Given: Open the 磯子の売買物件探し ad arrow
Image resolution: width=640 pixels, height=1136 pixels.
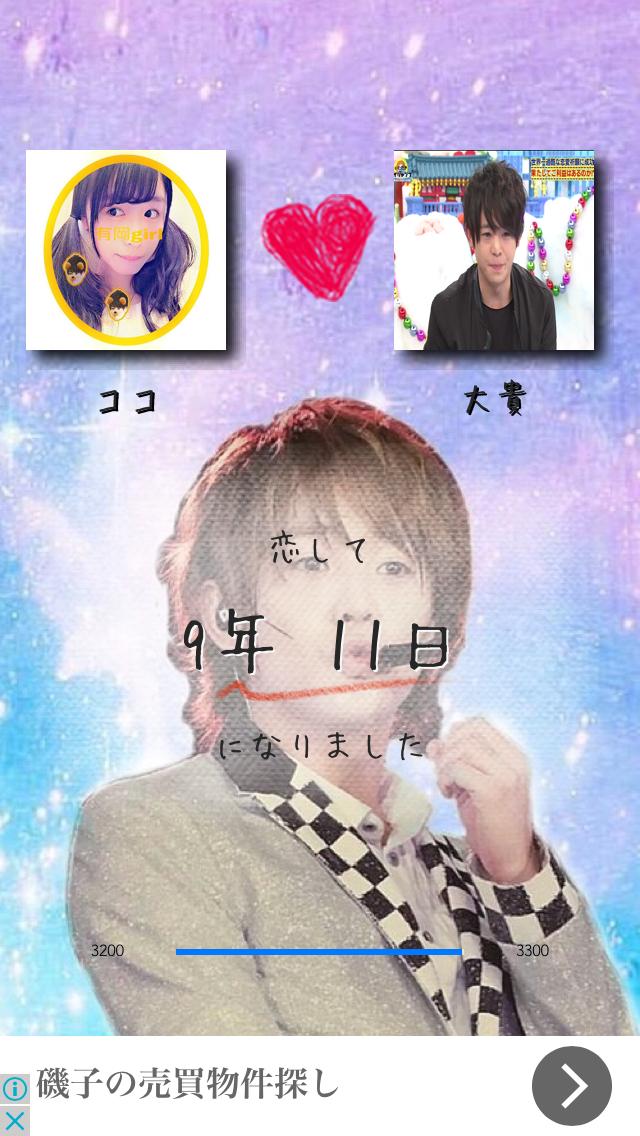Looking at the screenshot, I should (571, 1086).
